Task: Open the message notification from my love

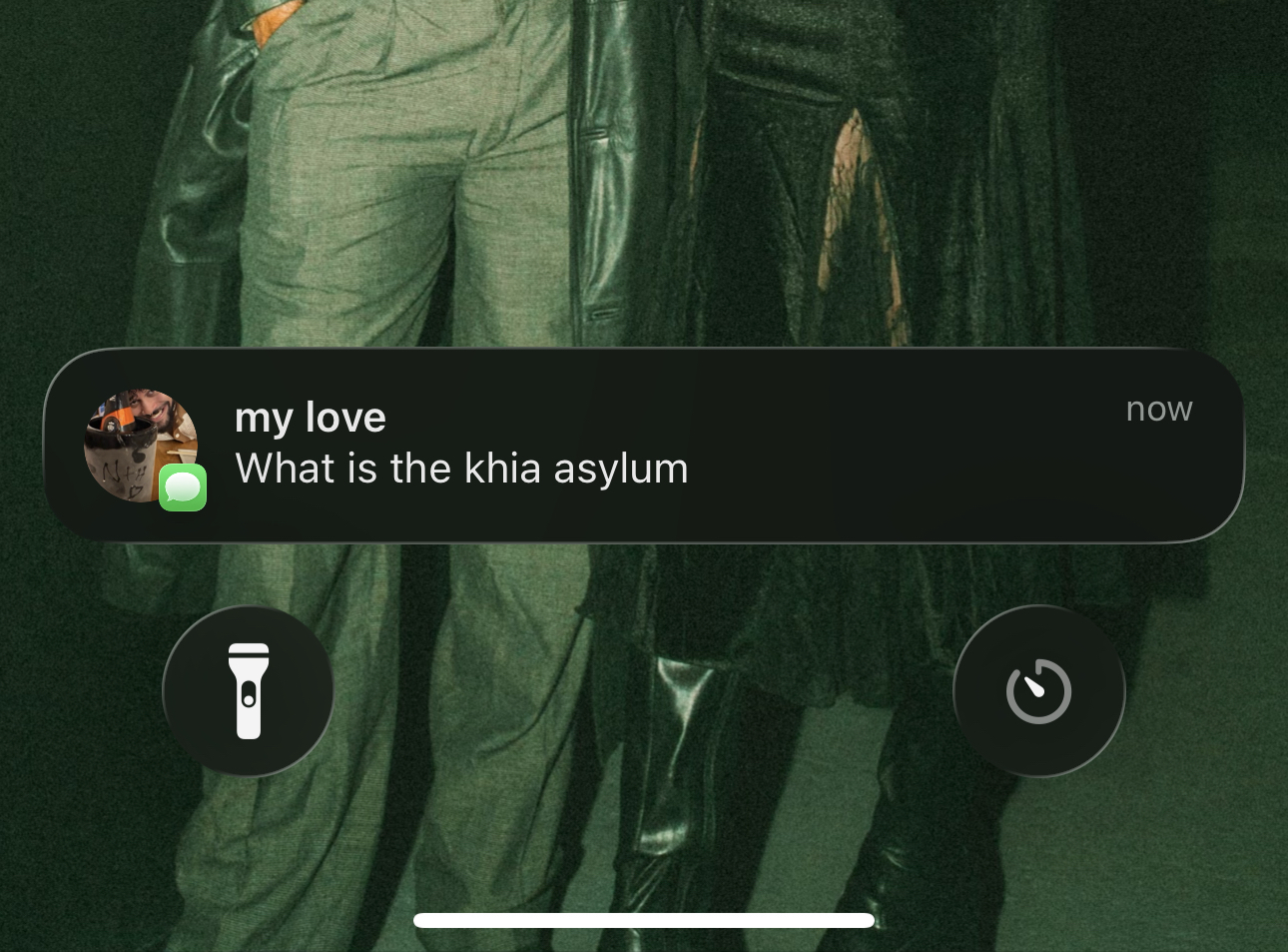Action: point(644,446)
